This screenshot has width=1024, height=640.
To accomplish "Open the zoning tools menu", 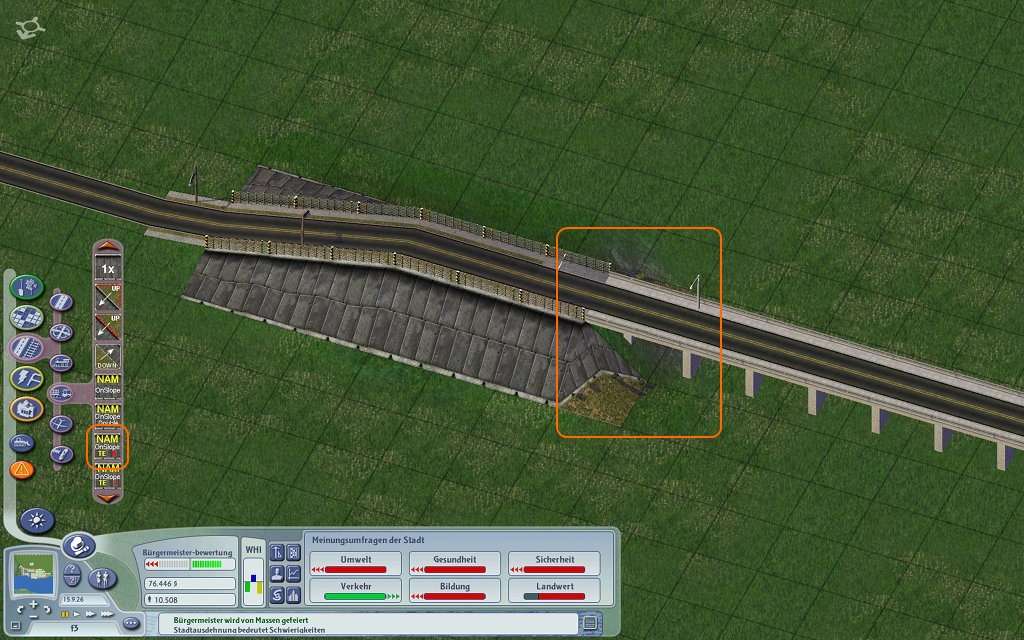I will pos(26,318).
